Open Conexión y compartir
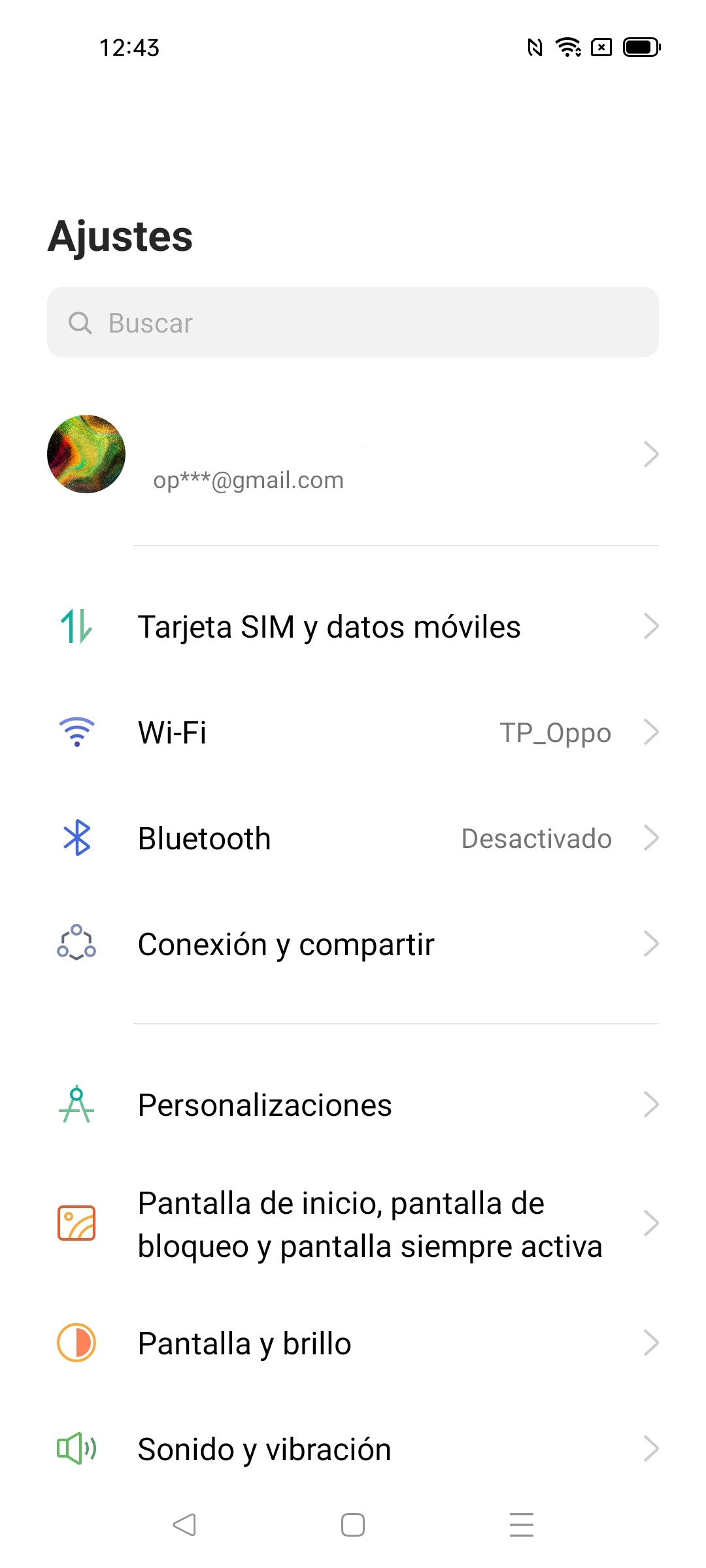 point(353,944)
